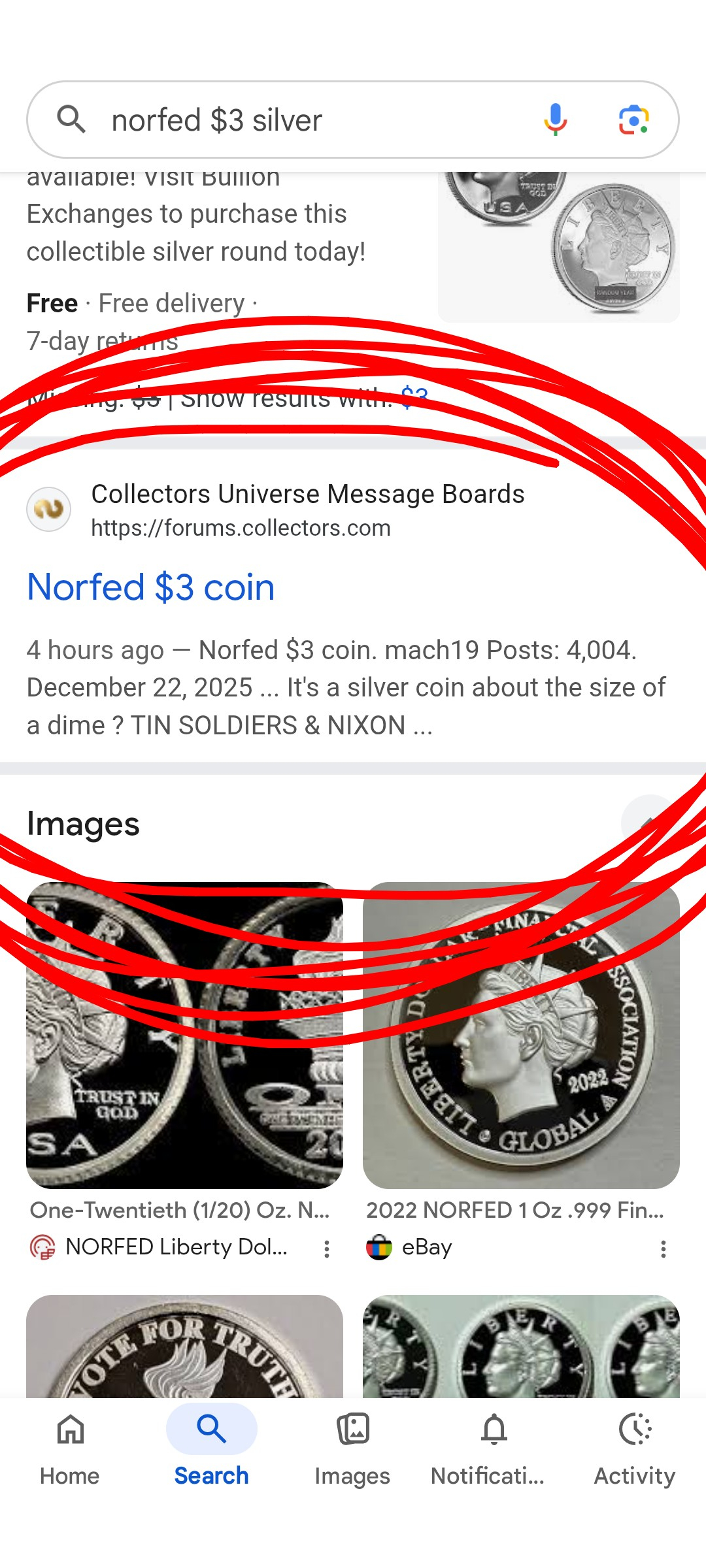Open options for the eBay image result
This screenshot has height=1568, width=706.
tap(663, 1249)
